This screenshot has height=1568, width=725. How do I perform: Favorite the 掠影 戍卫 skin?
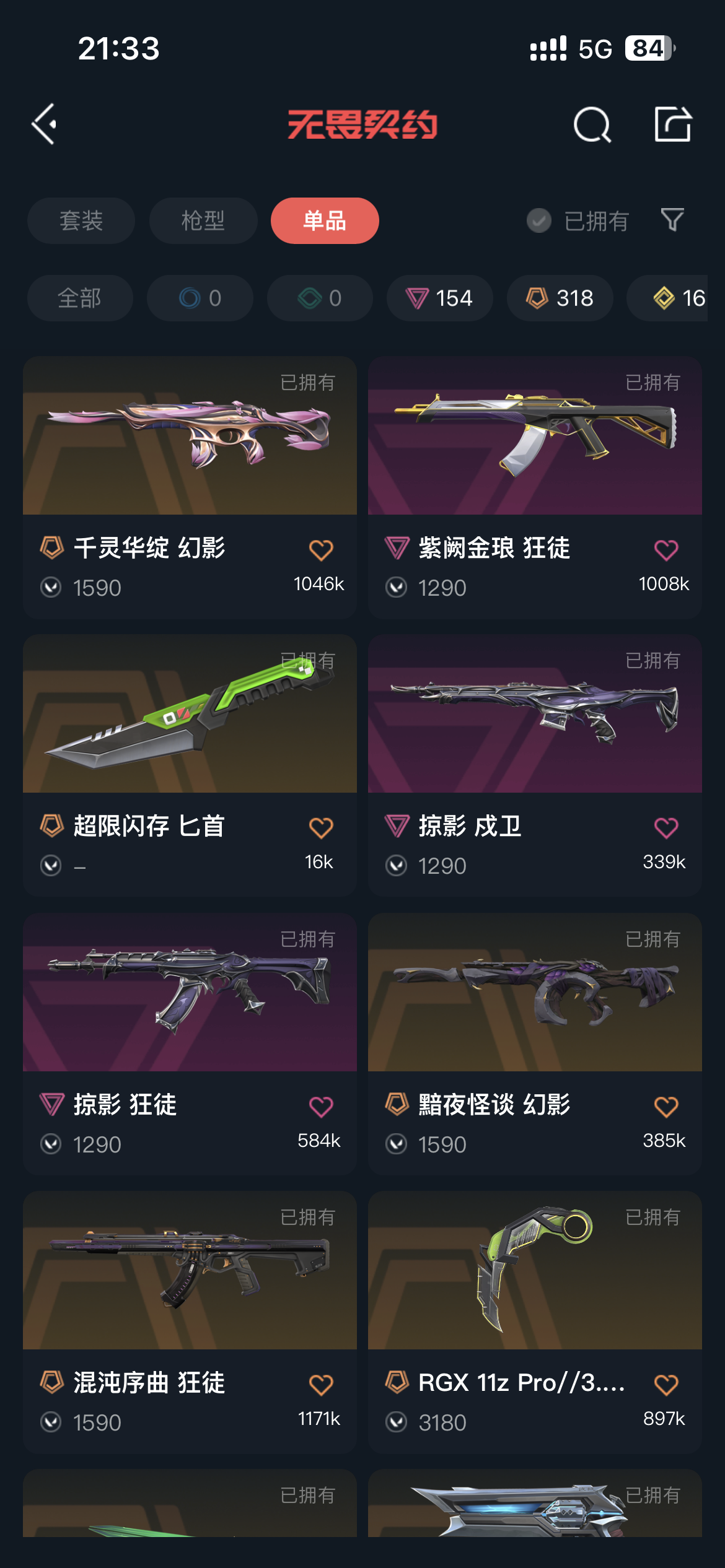pos(666,828)
